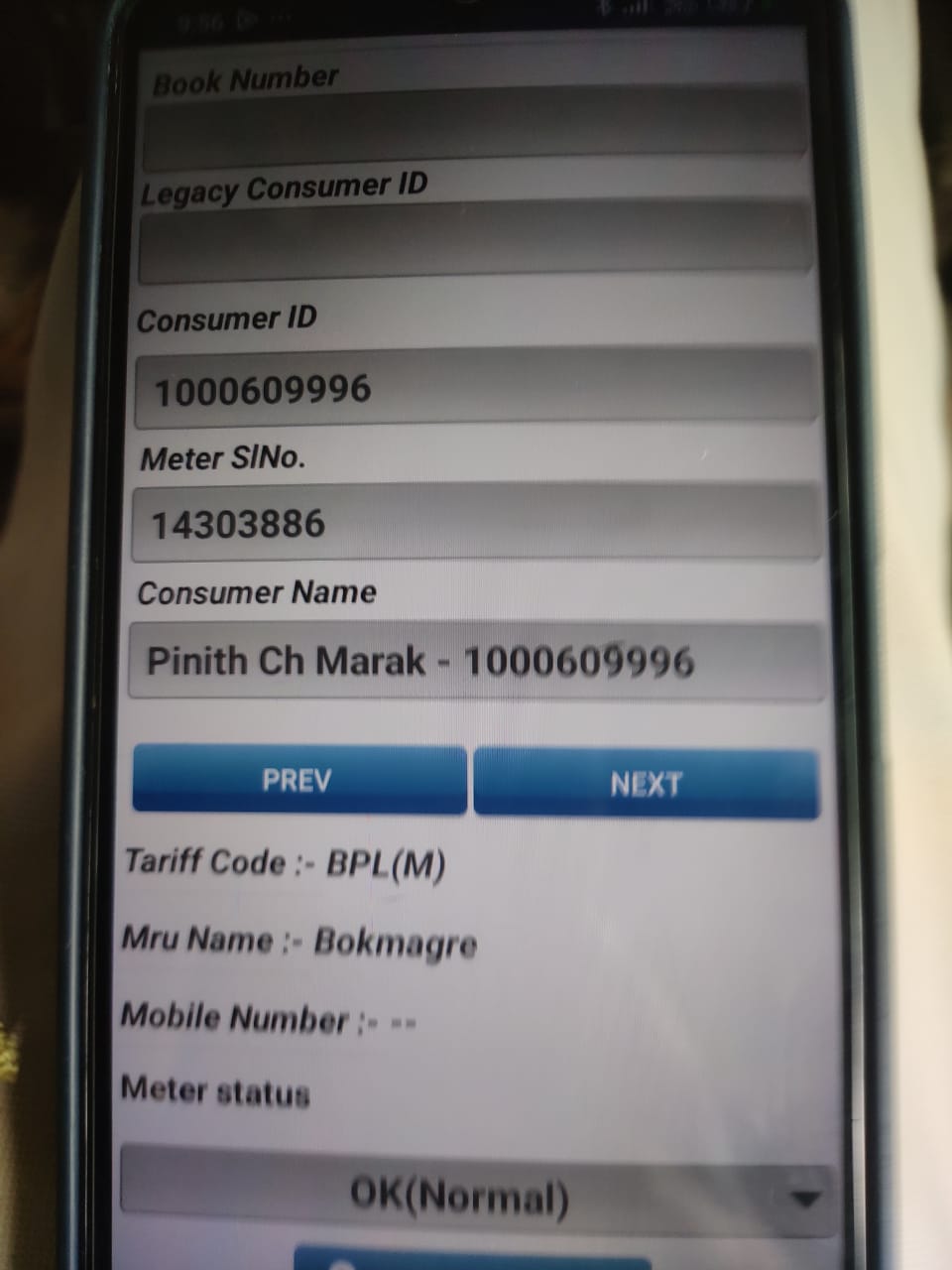Viewport: 952px width, 1270px height.
Task: Select the Consumer Name field
Action: click(x=476, y=662)
